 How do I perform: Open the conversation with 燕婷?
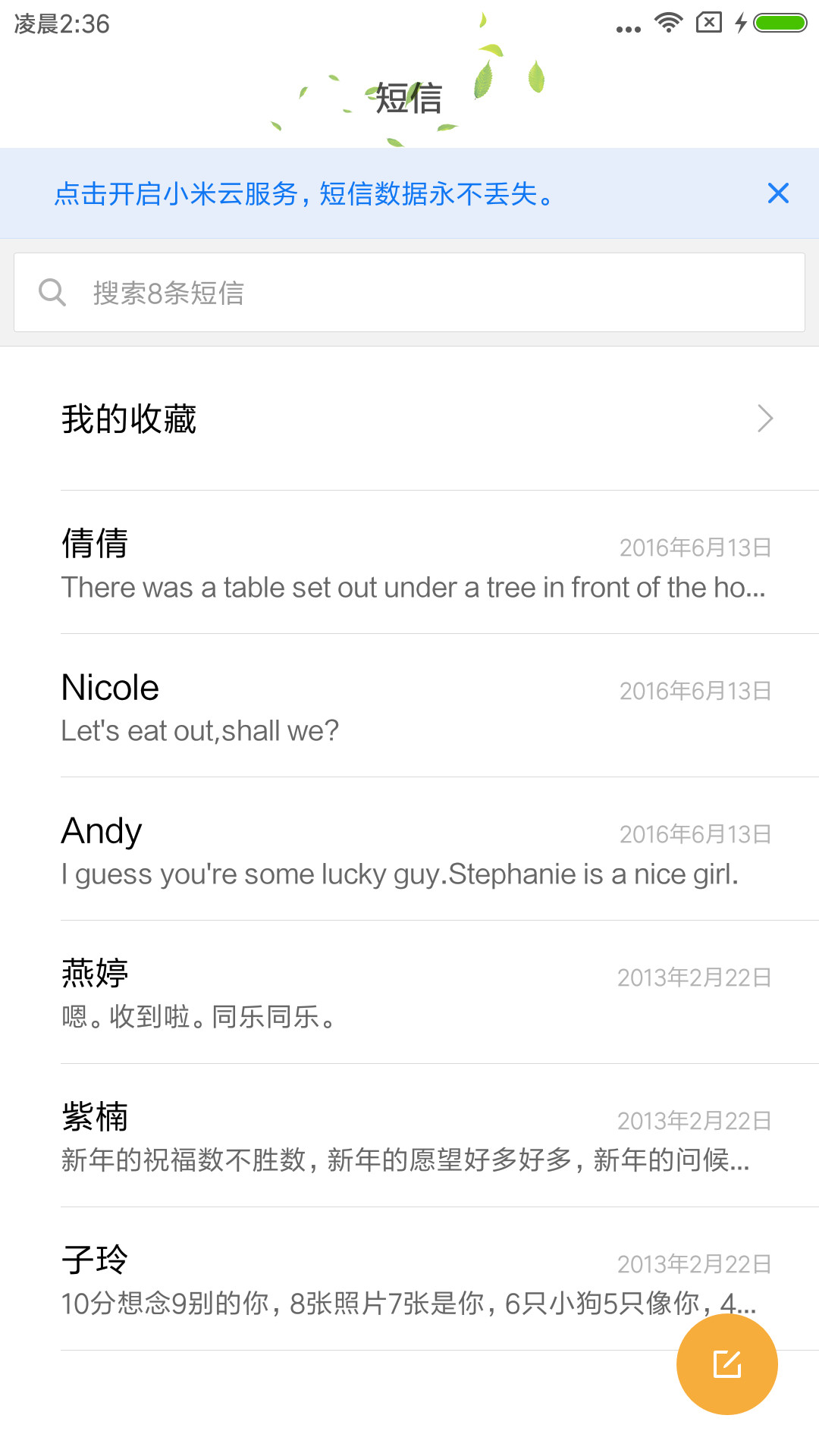(409, 993)
